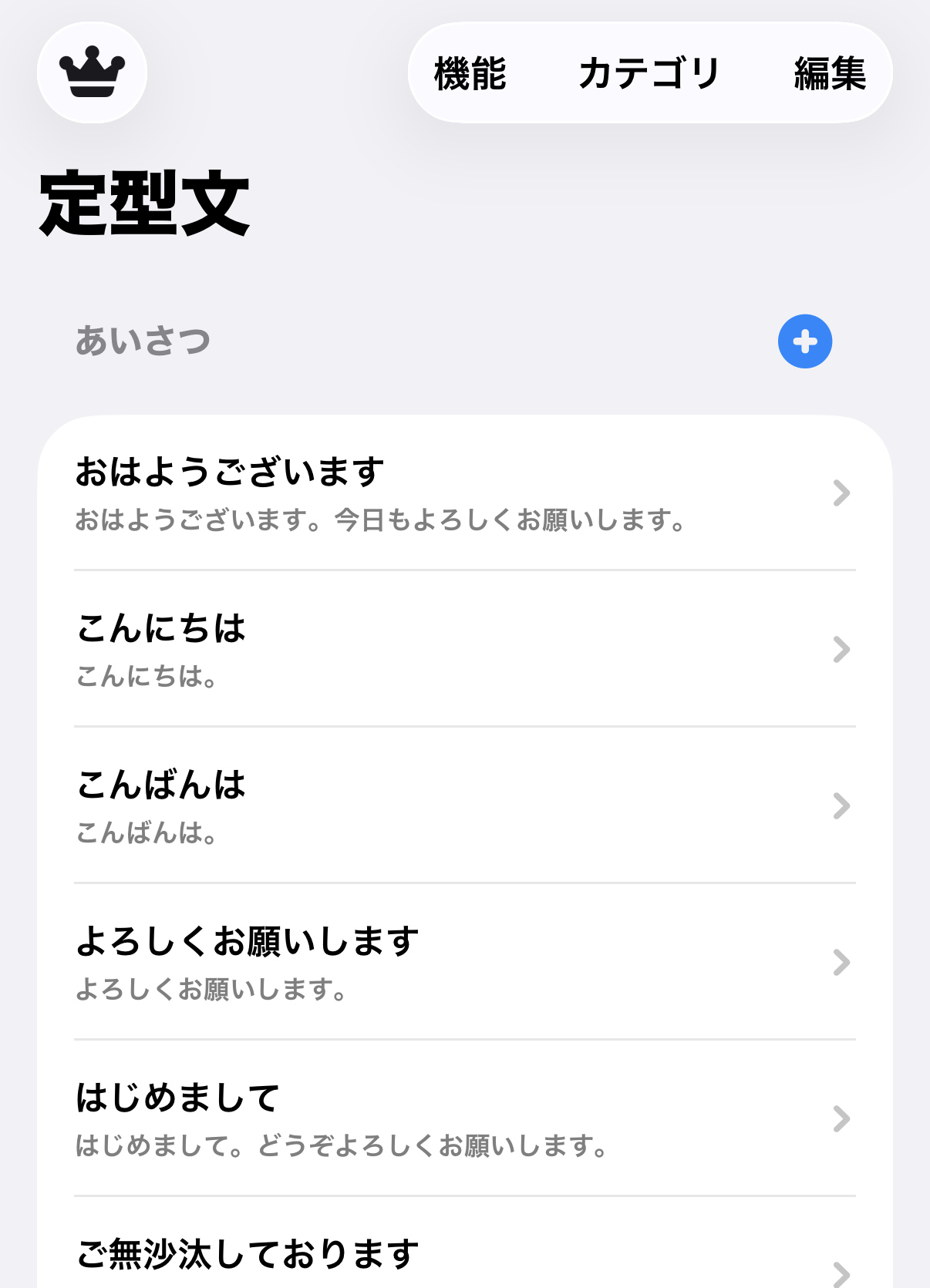Open the カテゴリ option

coord(649,73)
